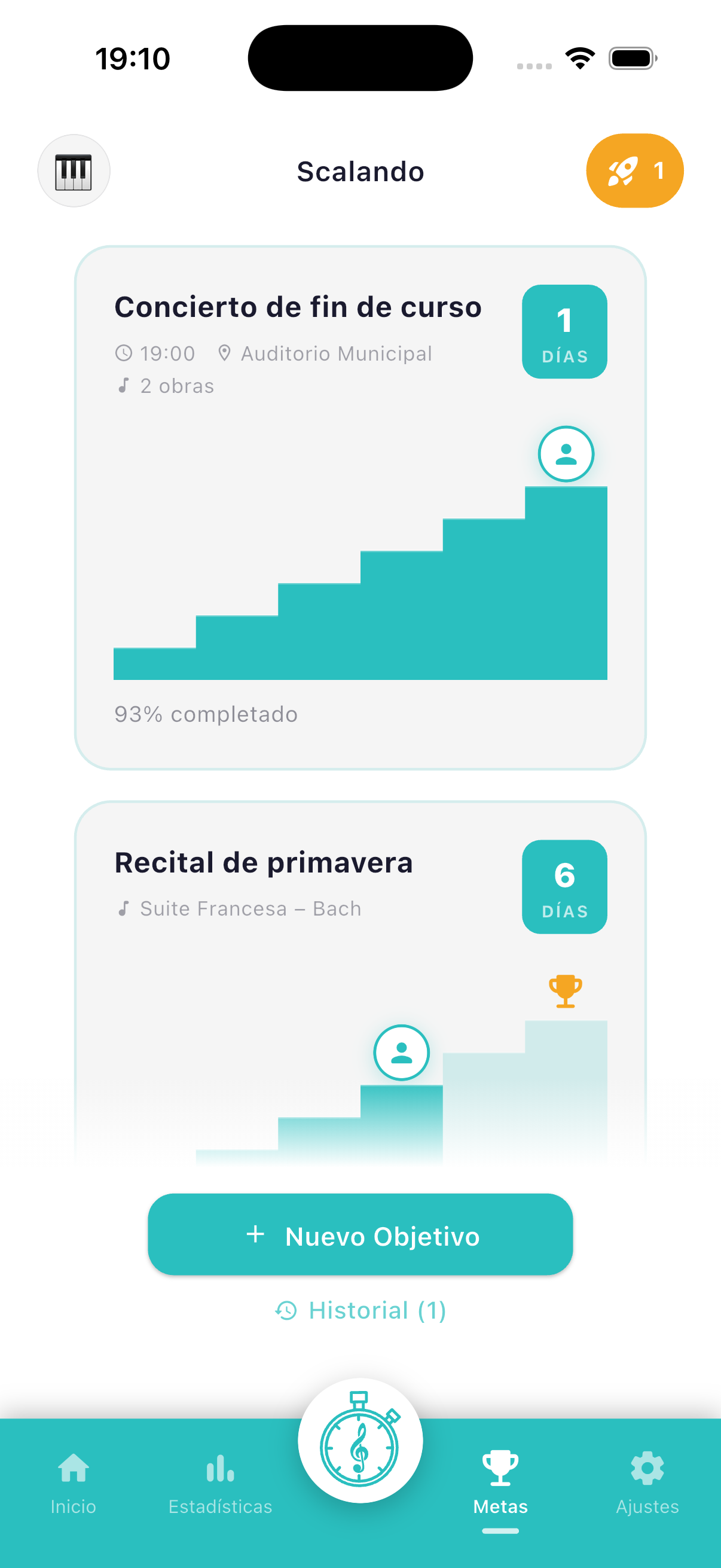This screenshot has height=1568, width=721.
Task: Tap the home icon for Inicio
Action: pos(72,1466)
